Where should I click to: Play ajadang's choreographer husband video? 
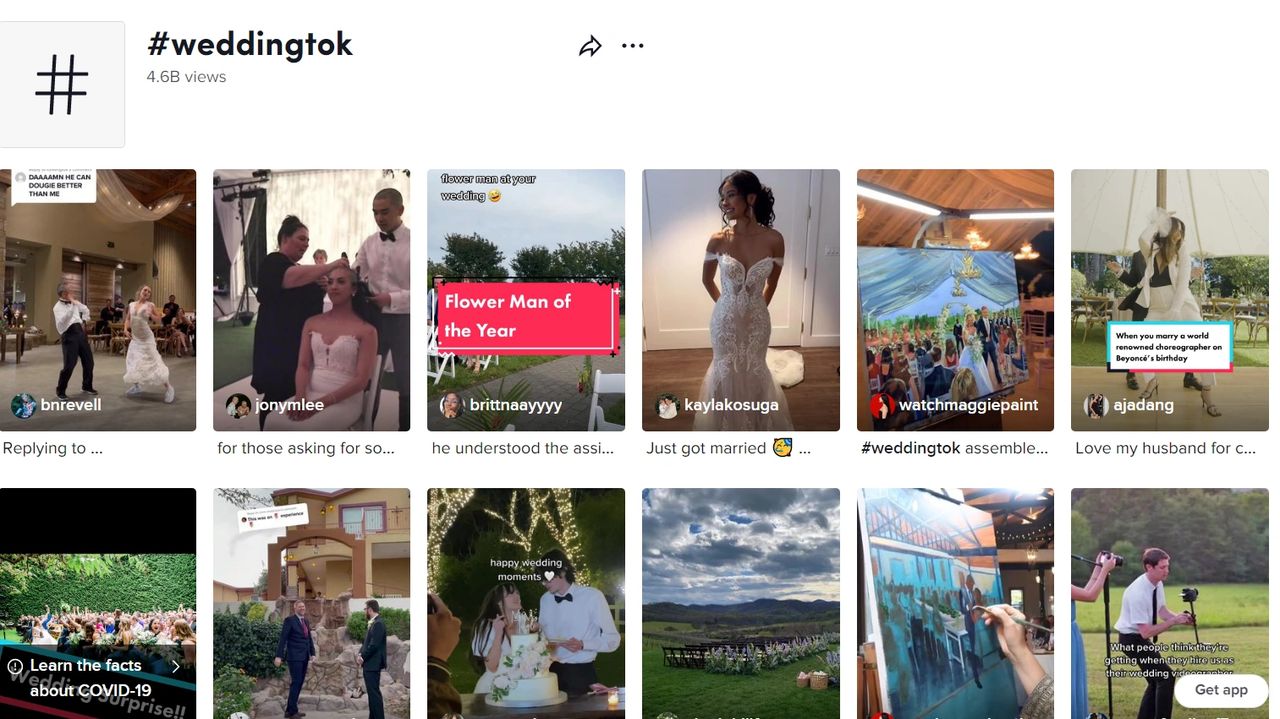click(x=1170, y=300)
